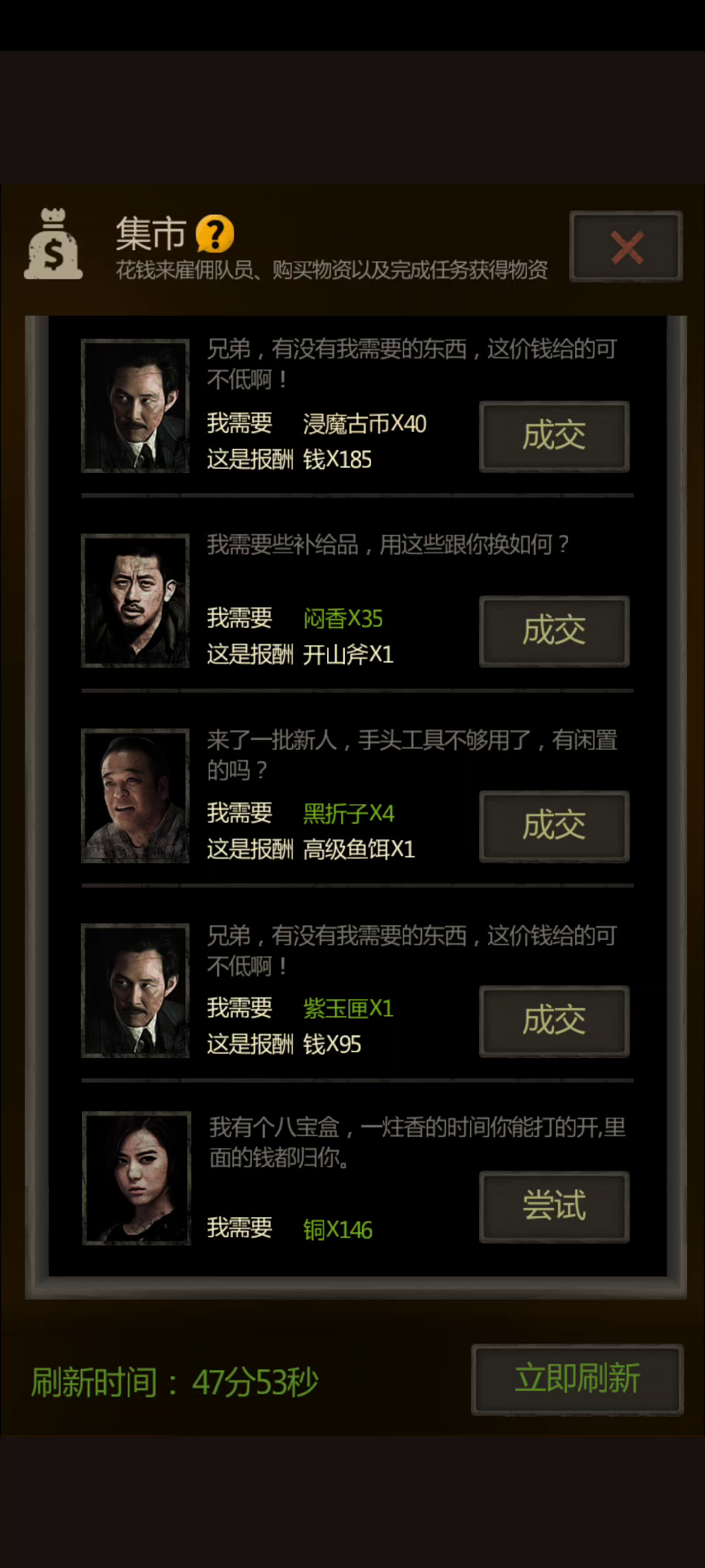Open the market help question mark
705x1568 pixels.
[x=215, y=233]
